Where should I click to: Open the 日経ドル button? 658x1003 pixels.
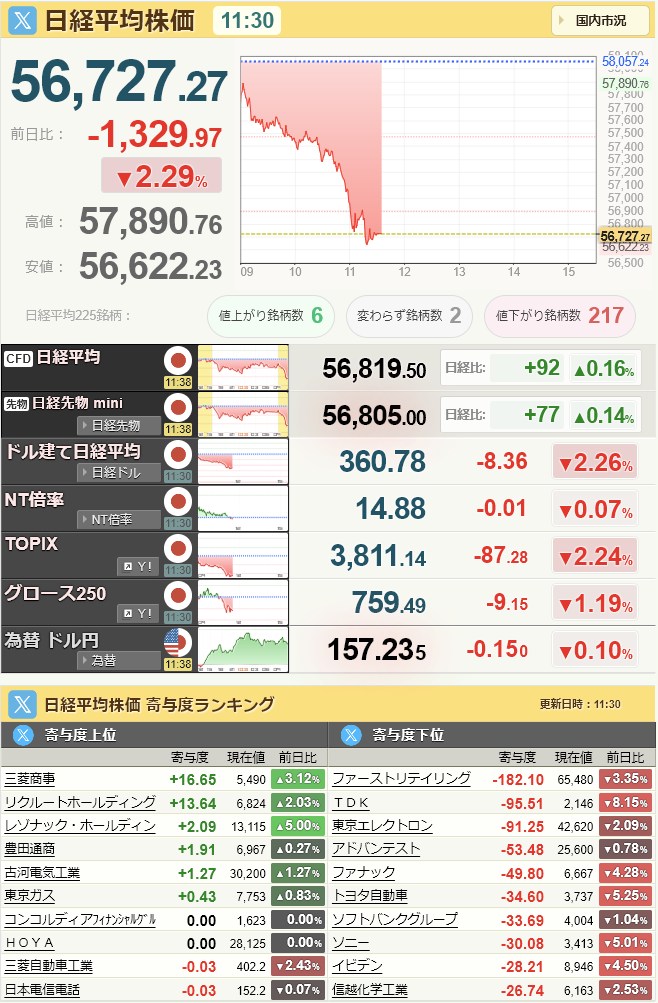(x=117, y=472)
